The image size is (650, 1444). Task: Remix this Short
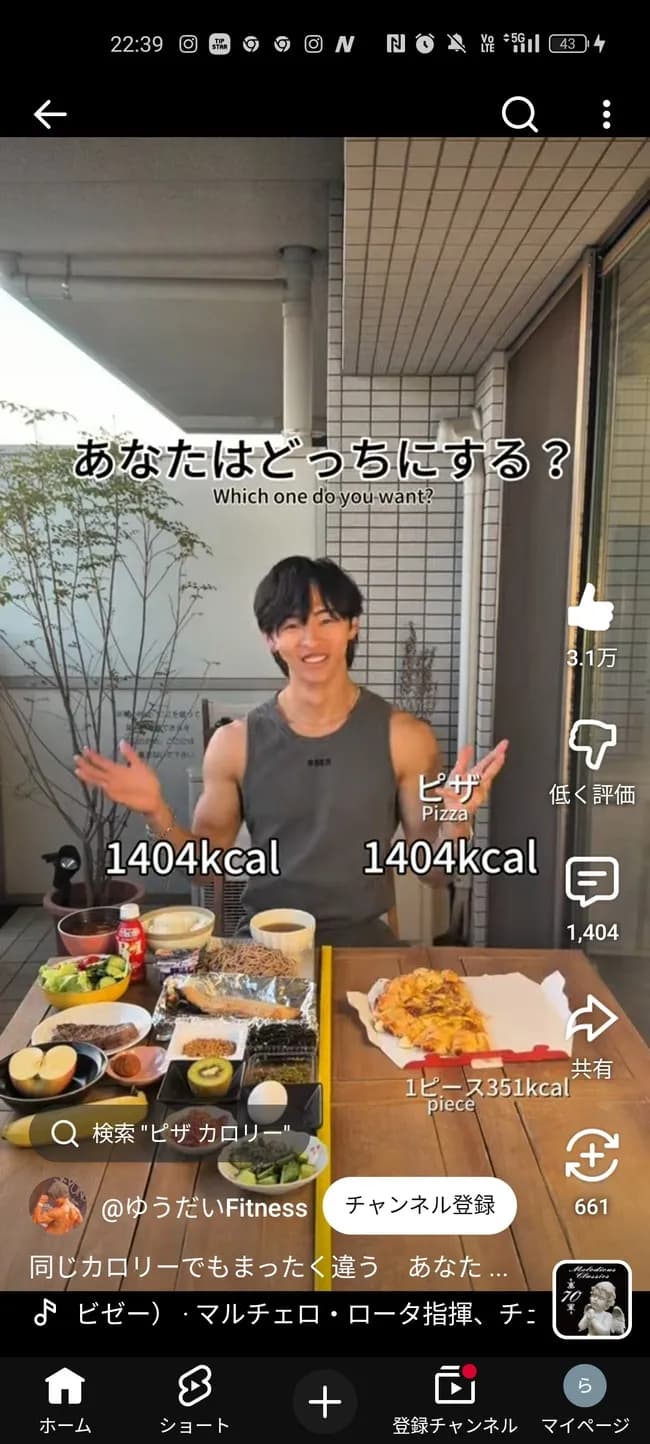click(x=591, y=1156)
